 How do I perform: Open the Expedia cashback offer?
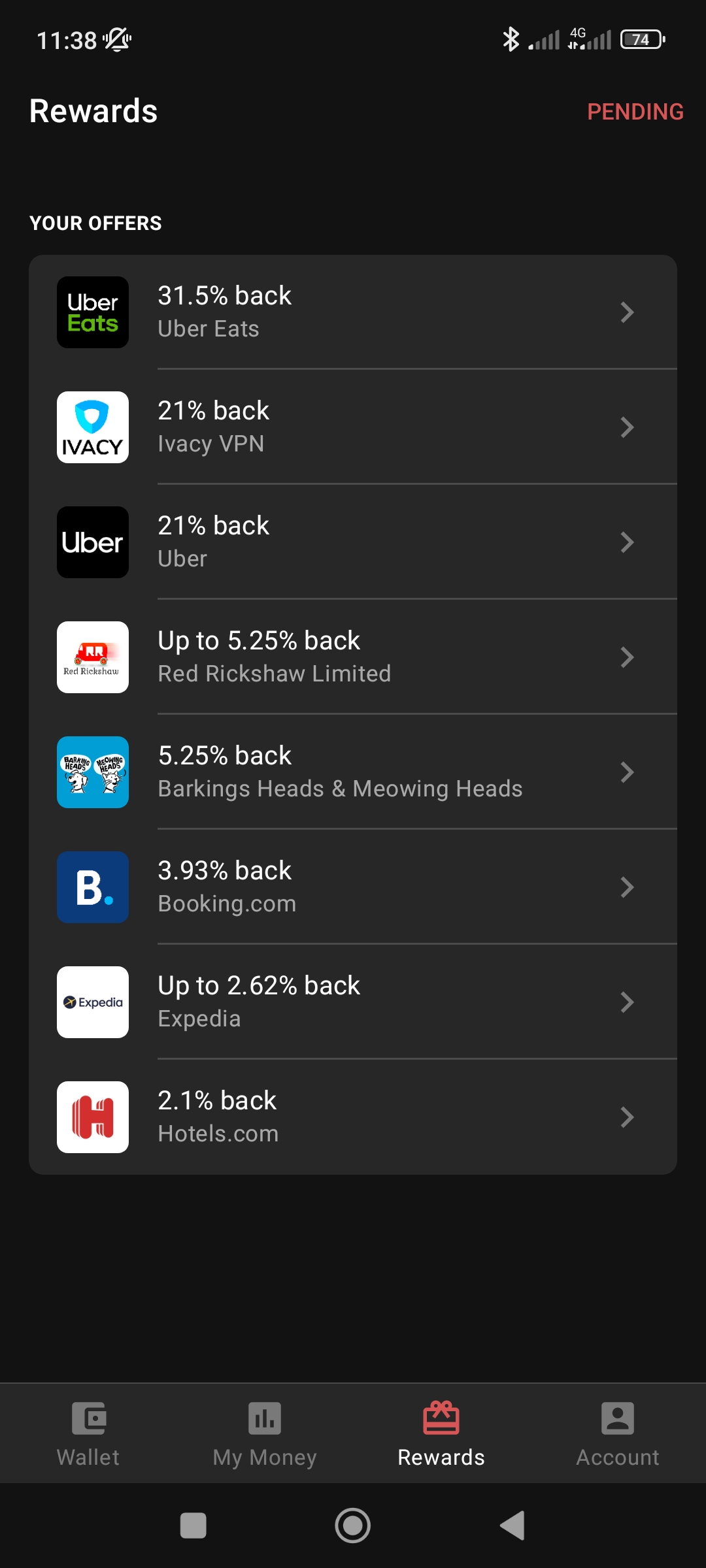point(353,1002)
